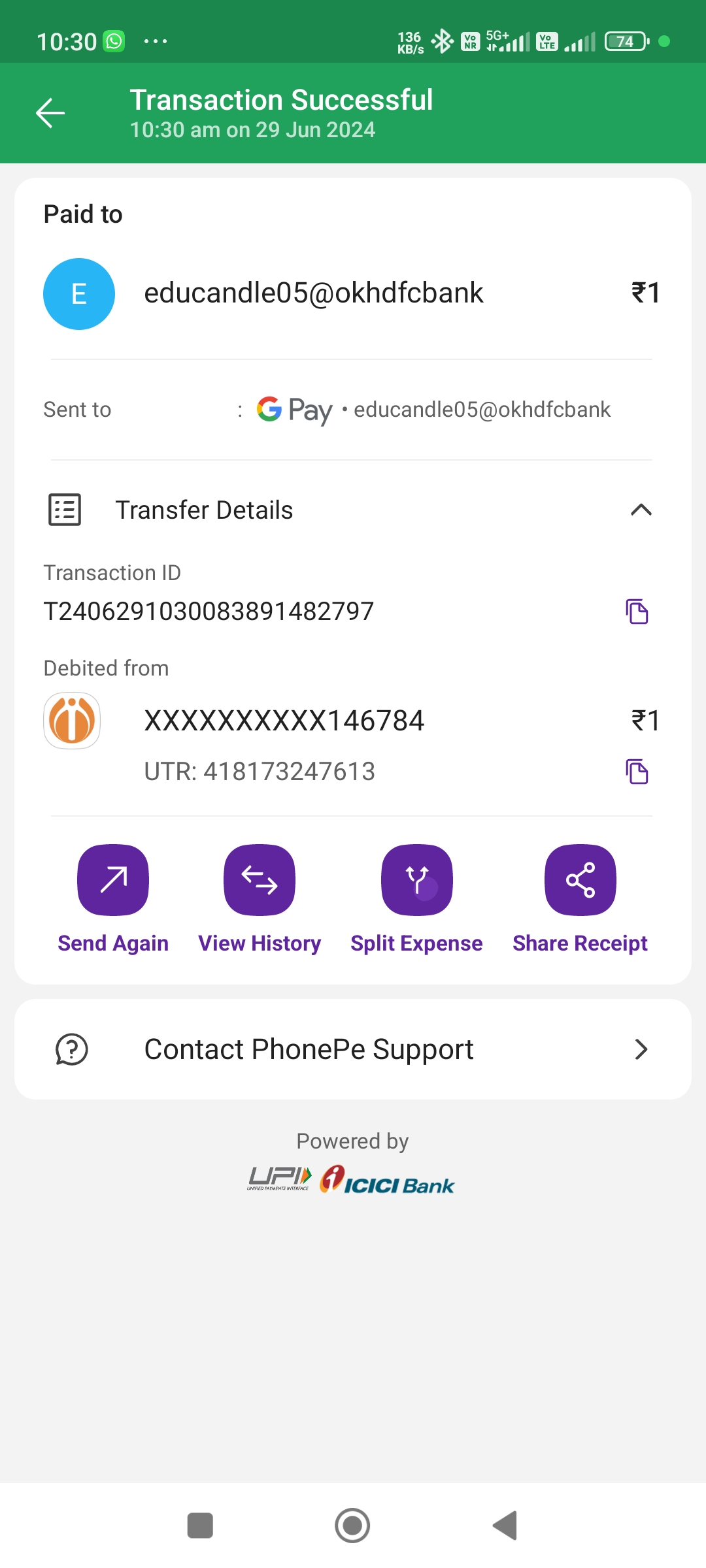The height and width of the screenshot is (1568, 706).
Task: Open View History
Action: coord(260,880)
